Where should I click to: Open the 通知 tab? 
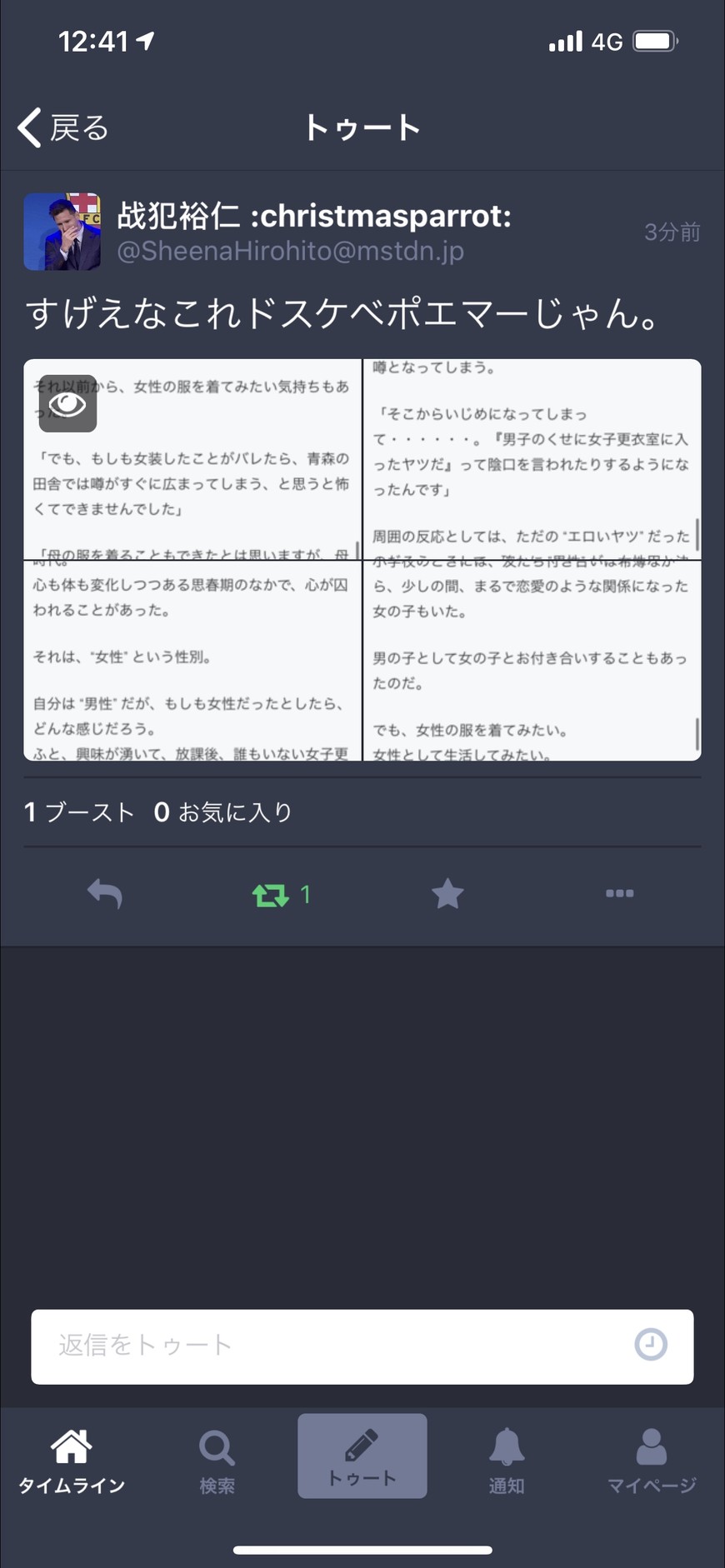506,1461
